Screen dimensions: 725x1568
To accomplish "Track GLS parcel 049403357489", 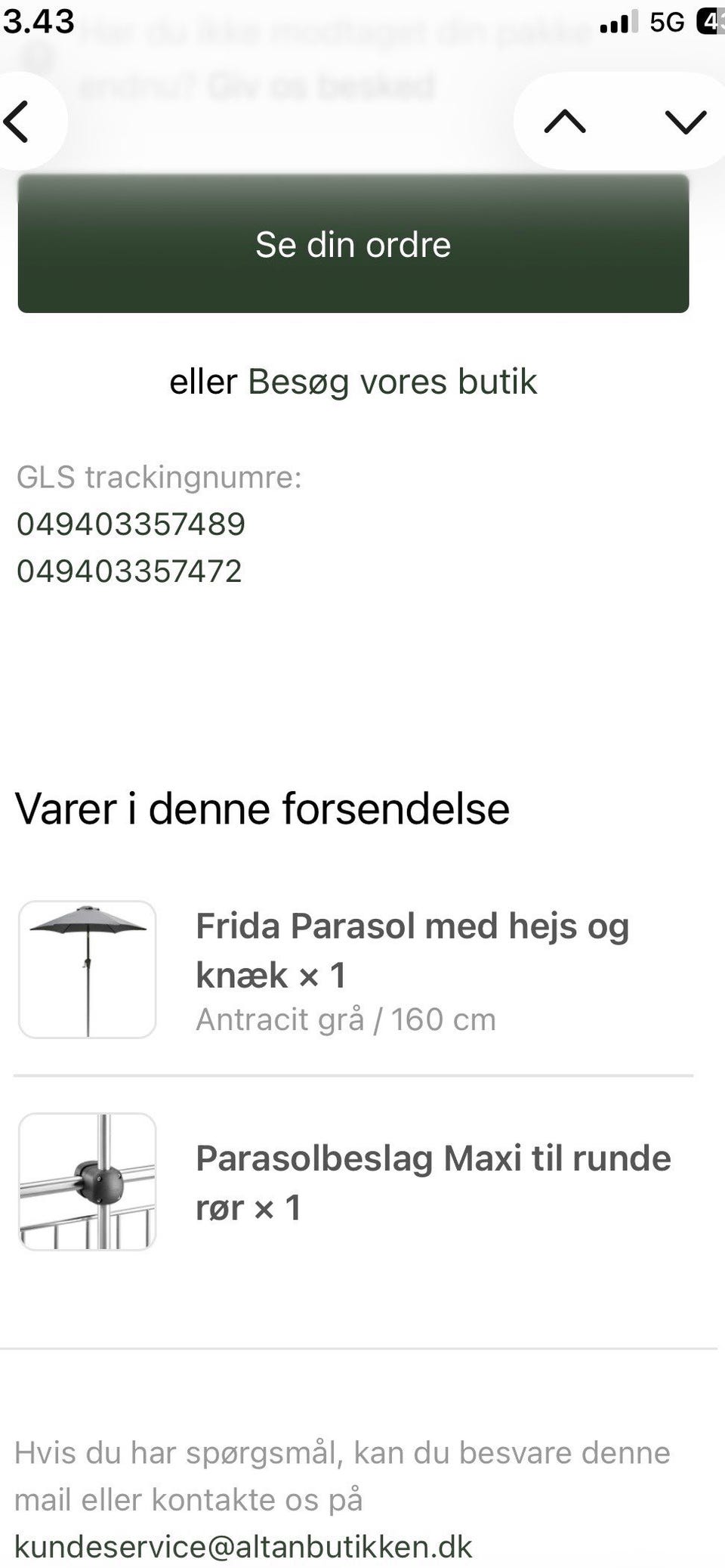I will [131, 524].
